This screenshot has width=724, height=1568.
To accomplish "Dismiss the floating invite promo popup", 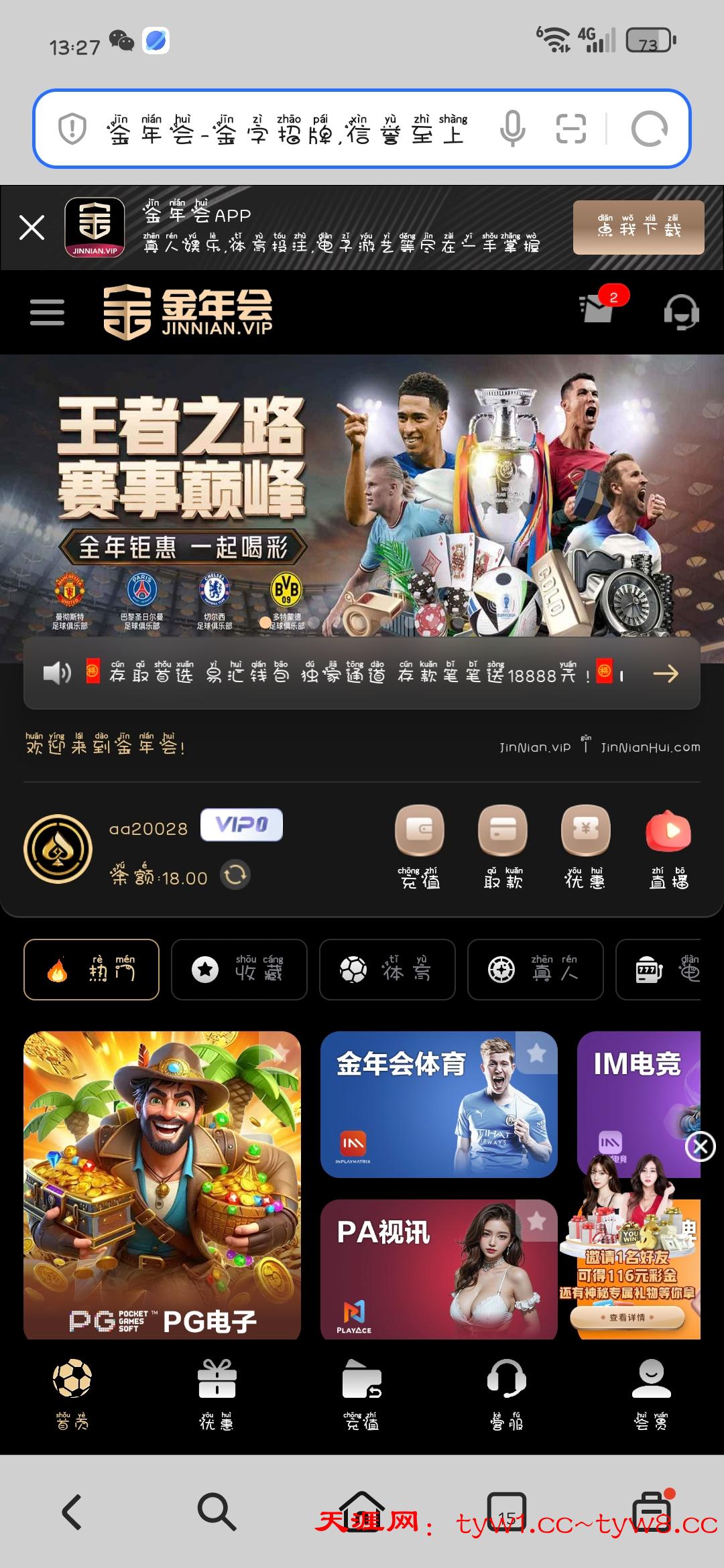I will point(701,1147).
